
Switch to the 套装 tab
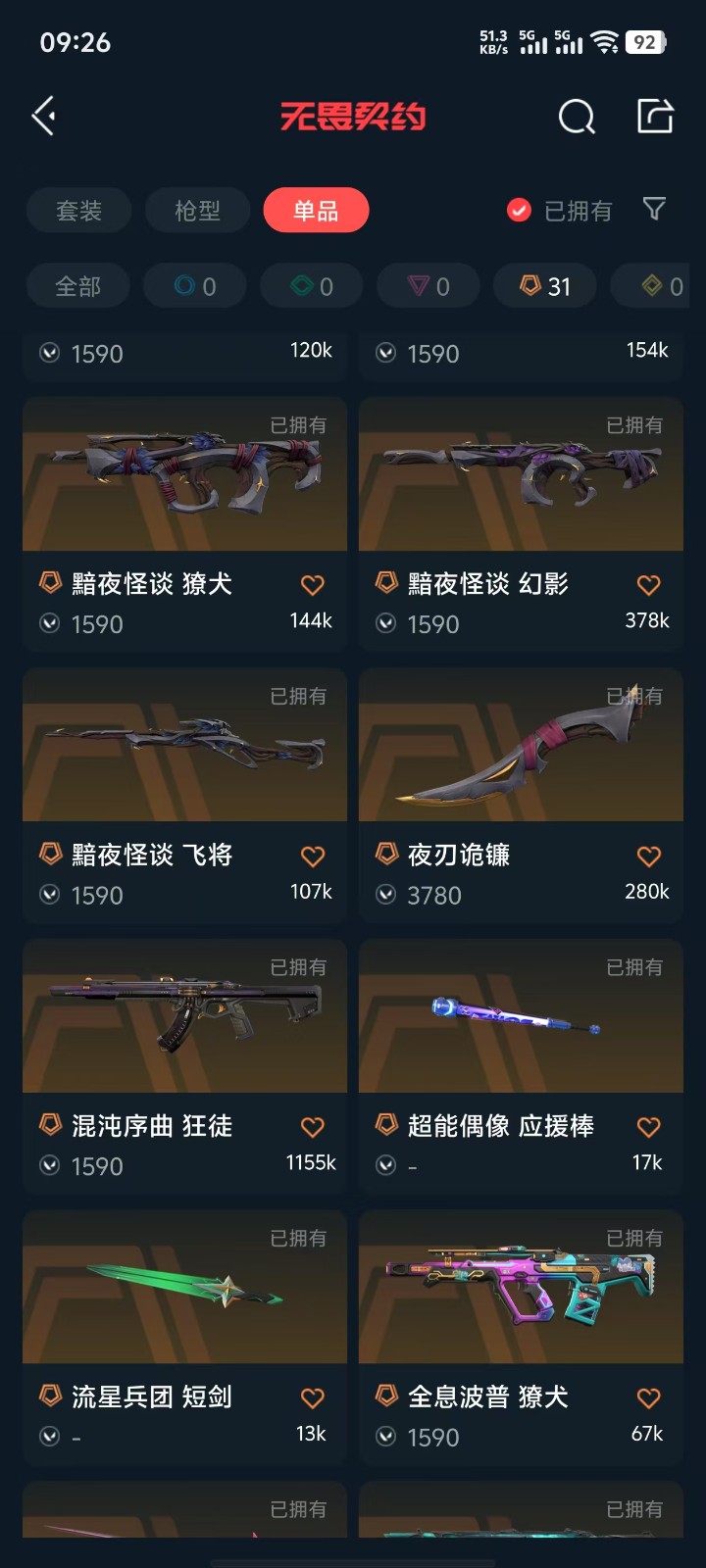tap(79, 211)
